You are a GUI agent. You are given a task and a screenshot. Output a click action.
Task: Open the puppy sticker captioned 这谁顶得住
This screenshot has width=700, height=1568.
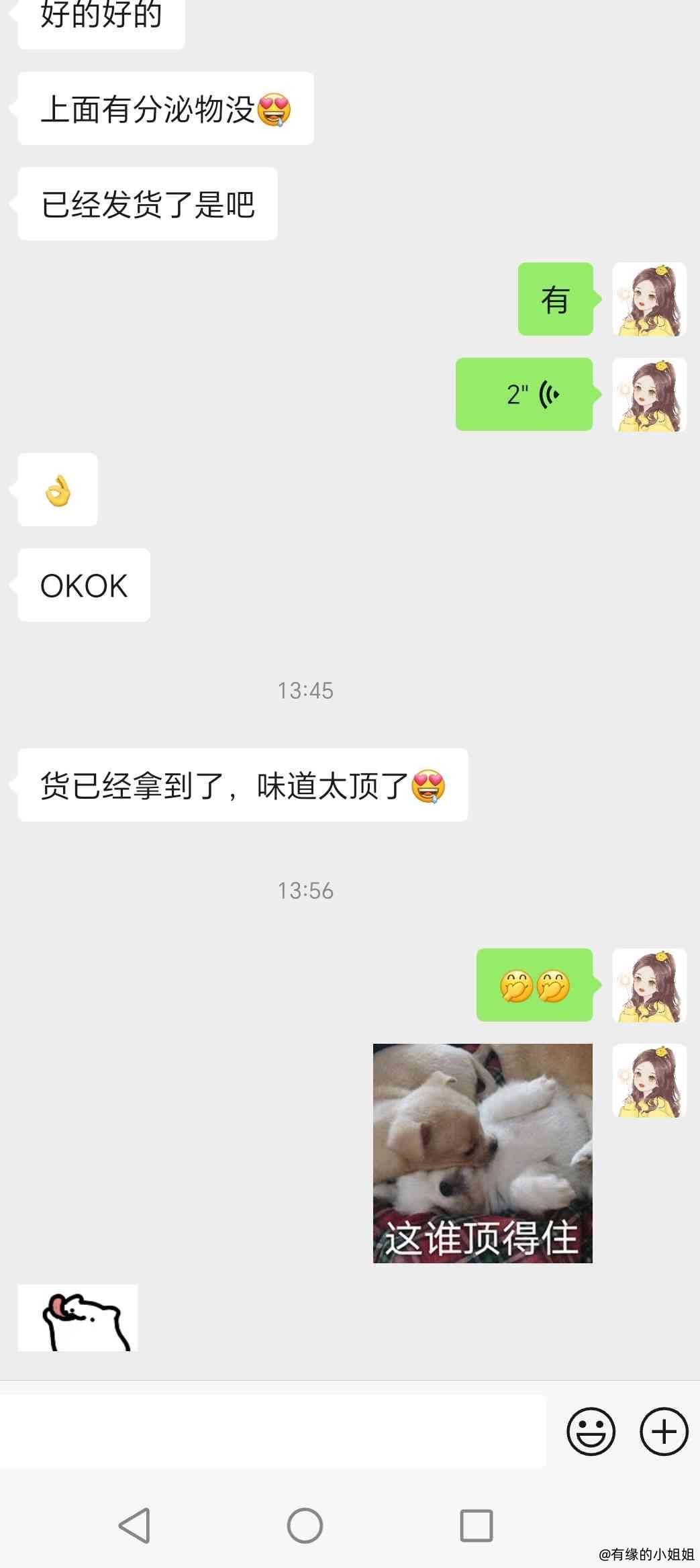pyautogui.click(x=483, y=1153)
